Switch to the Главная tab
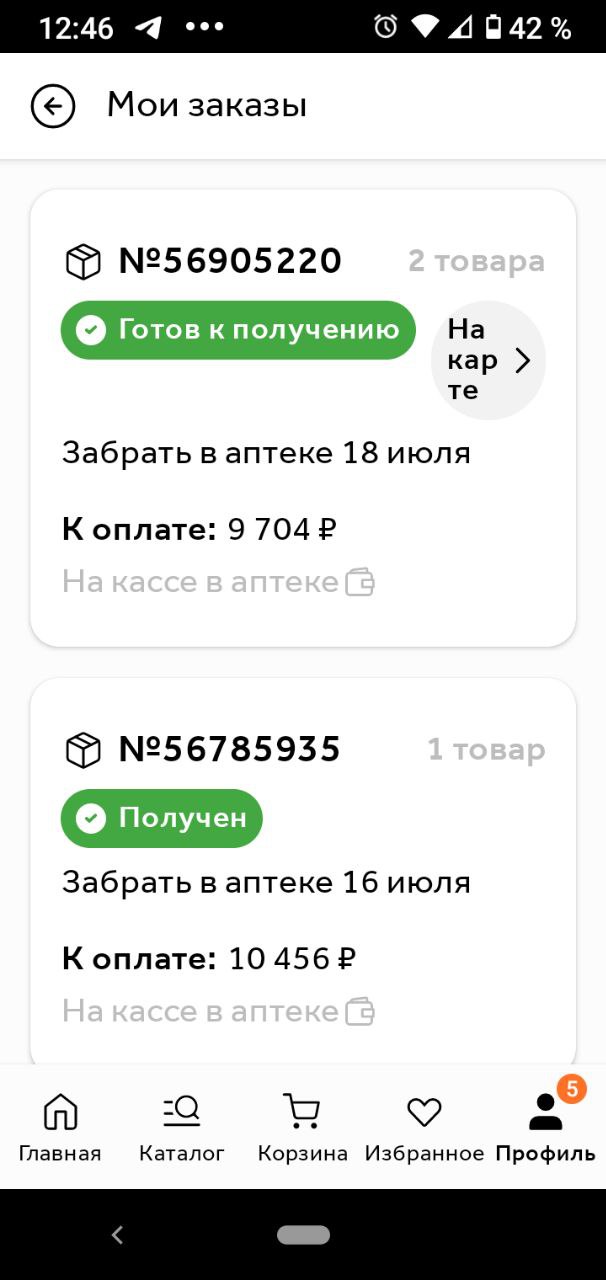Viewport: 606px width, 1280px height. [60, 1127]
